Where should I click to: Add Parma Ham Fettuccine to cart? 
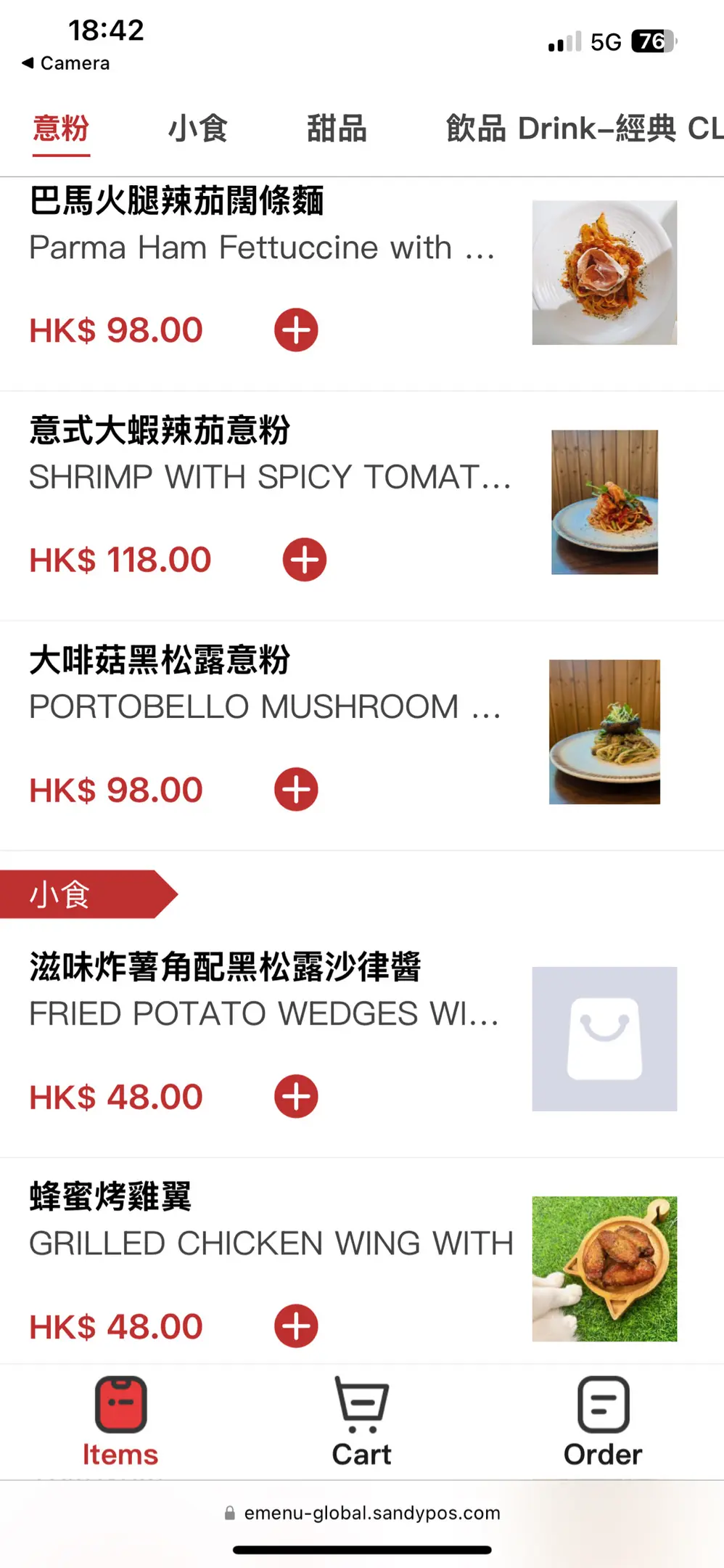[296, 330]
